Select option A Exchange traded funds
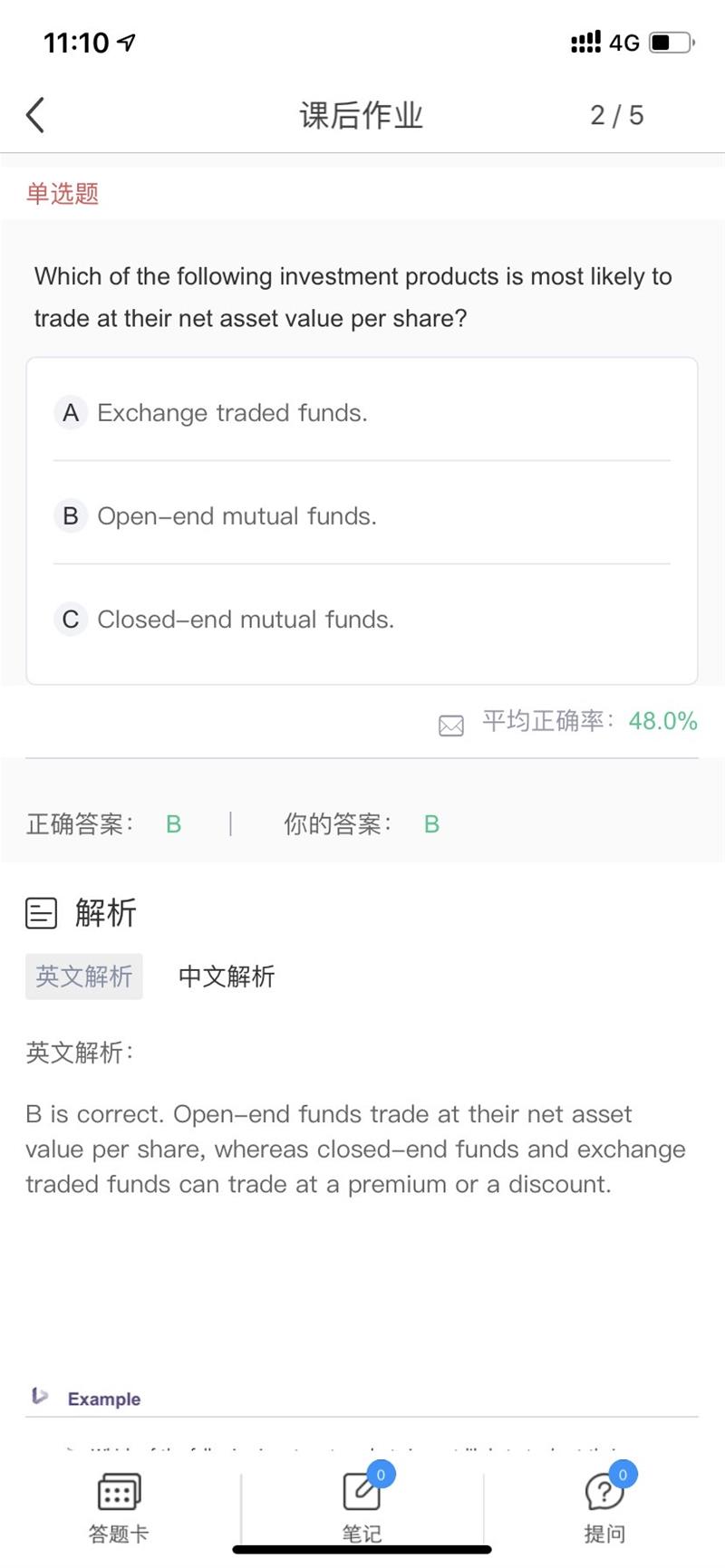The width and height of the screenshot is (725, 1568). [232, 413]
